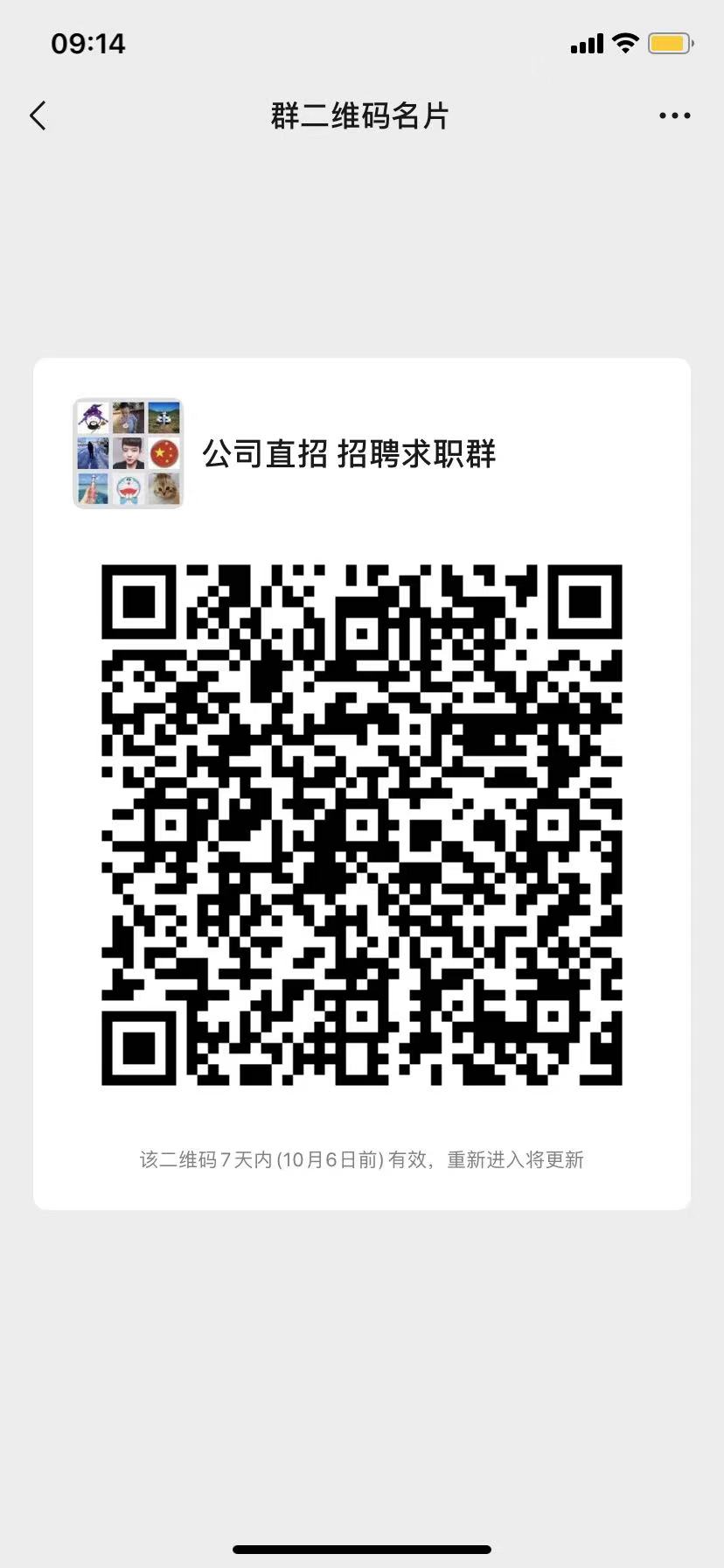Open the three-dot overflow menu

tap(674, 115)
